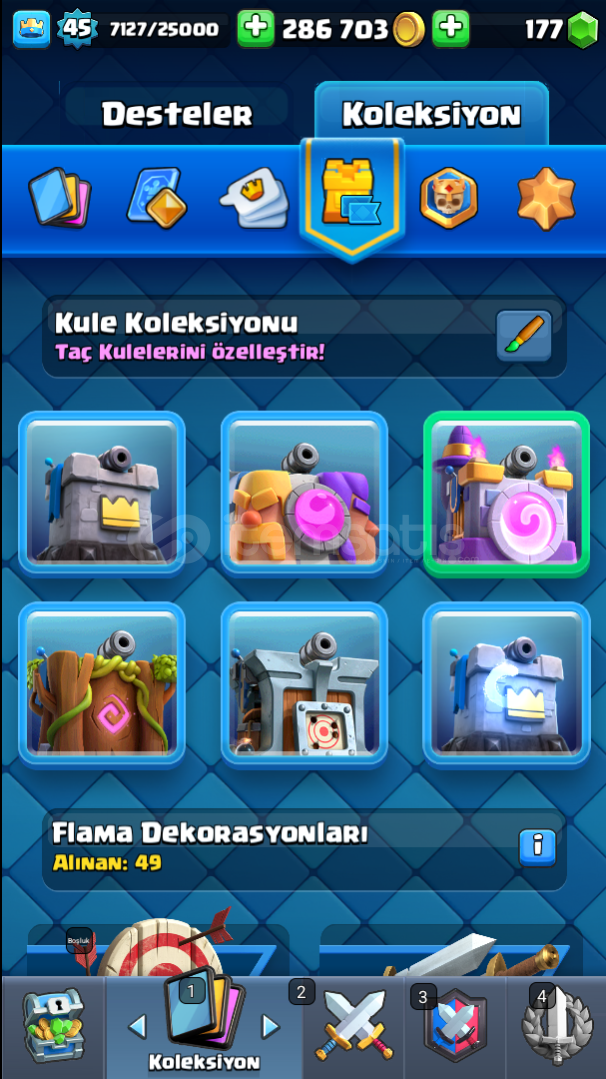Select the wooden vine-covered tower skin
This screenshot has height=1079, width=606.
102,684
